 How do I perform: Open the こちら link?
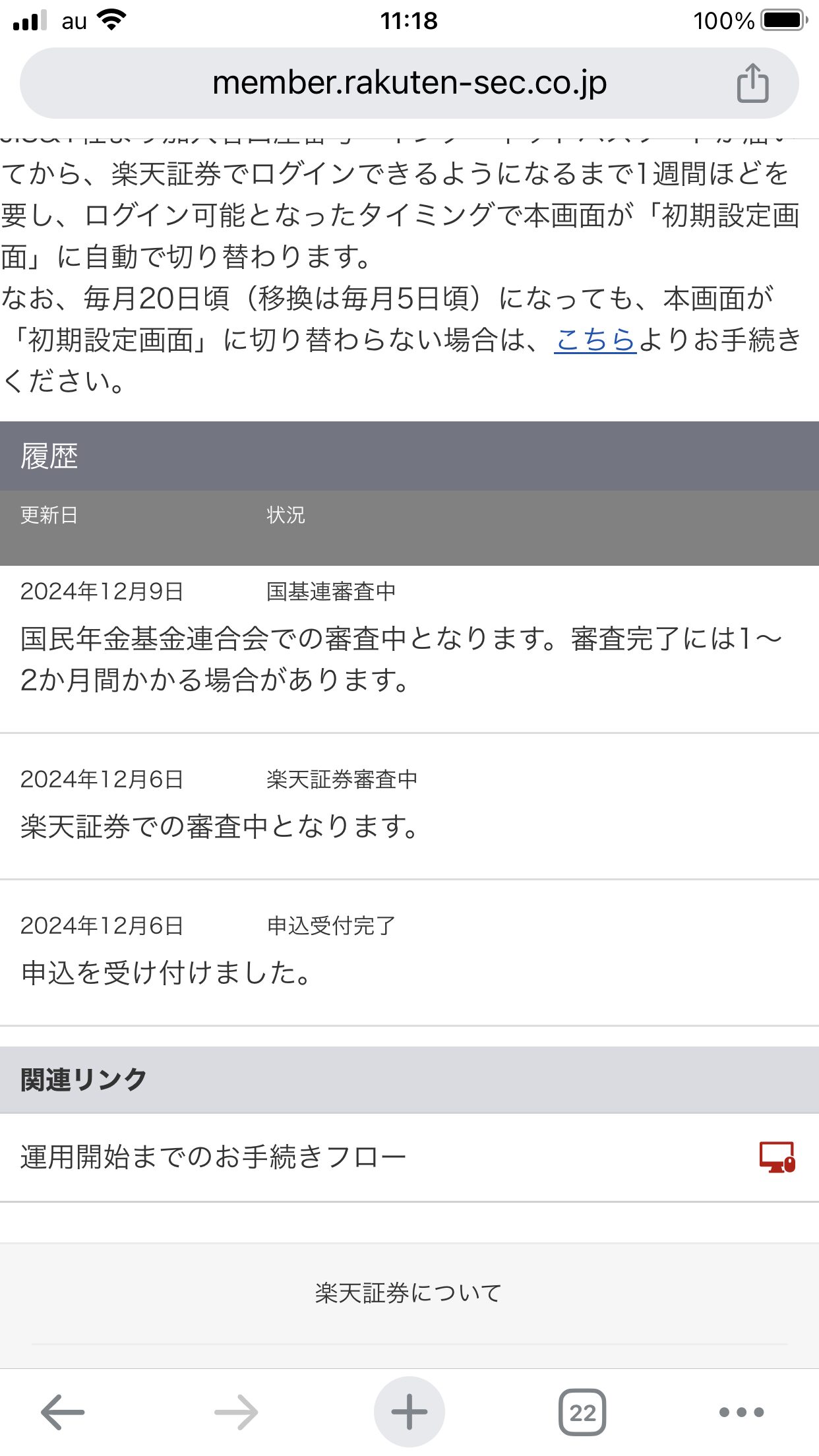[595, 340]
